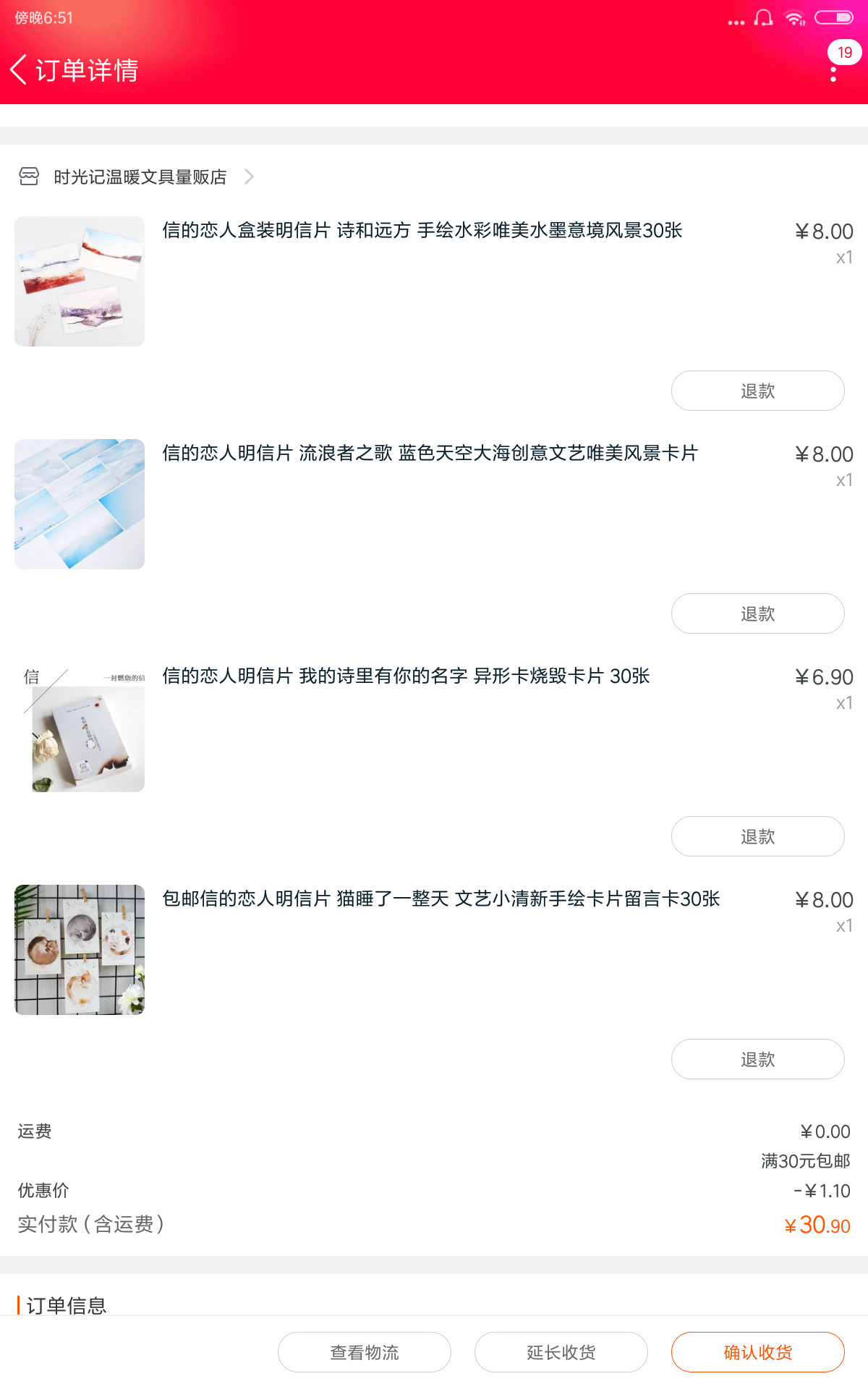Request 退款 for 流浪者之歌 postcards
Viewport: 868px width, 1389px height.
click(x=757, y=613)
